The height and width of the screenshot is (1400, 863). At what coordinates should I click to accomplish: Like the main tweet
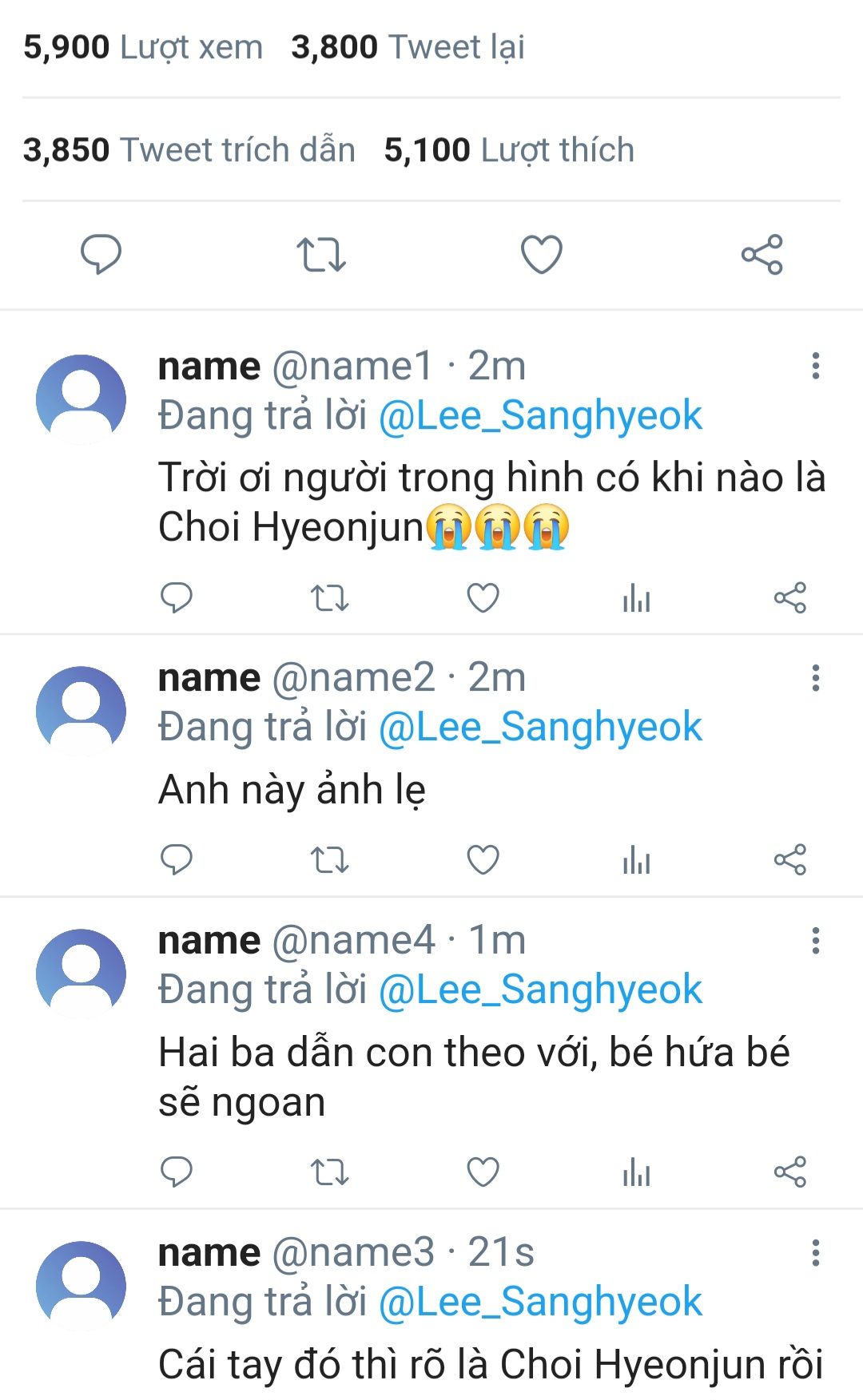click(x=541, y=255)
